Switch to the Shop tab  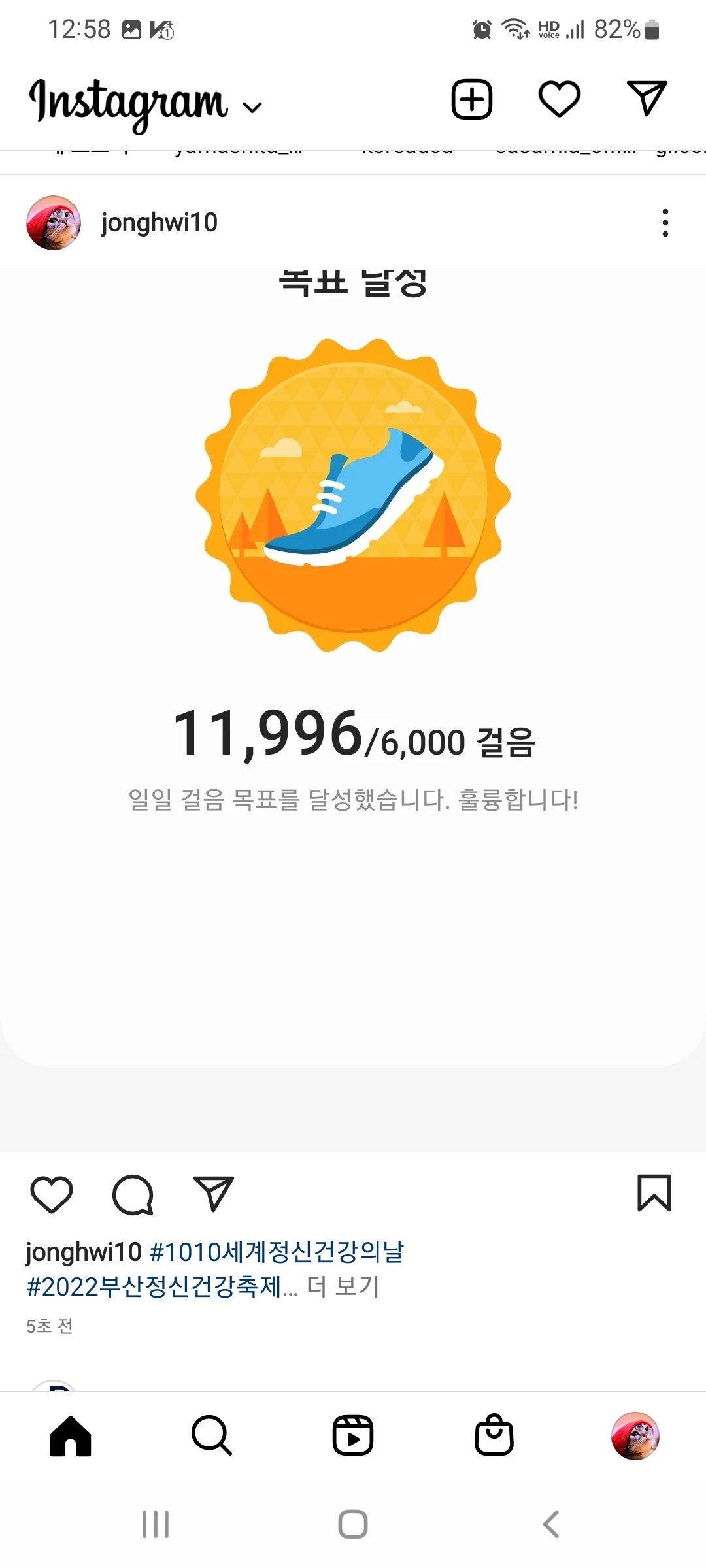pyautogui.click(x=494, y=1436)
